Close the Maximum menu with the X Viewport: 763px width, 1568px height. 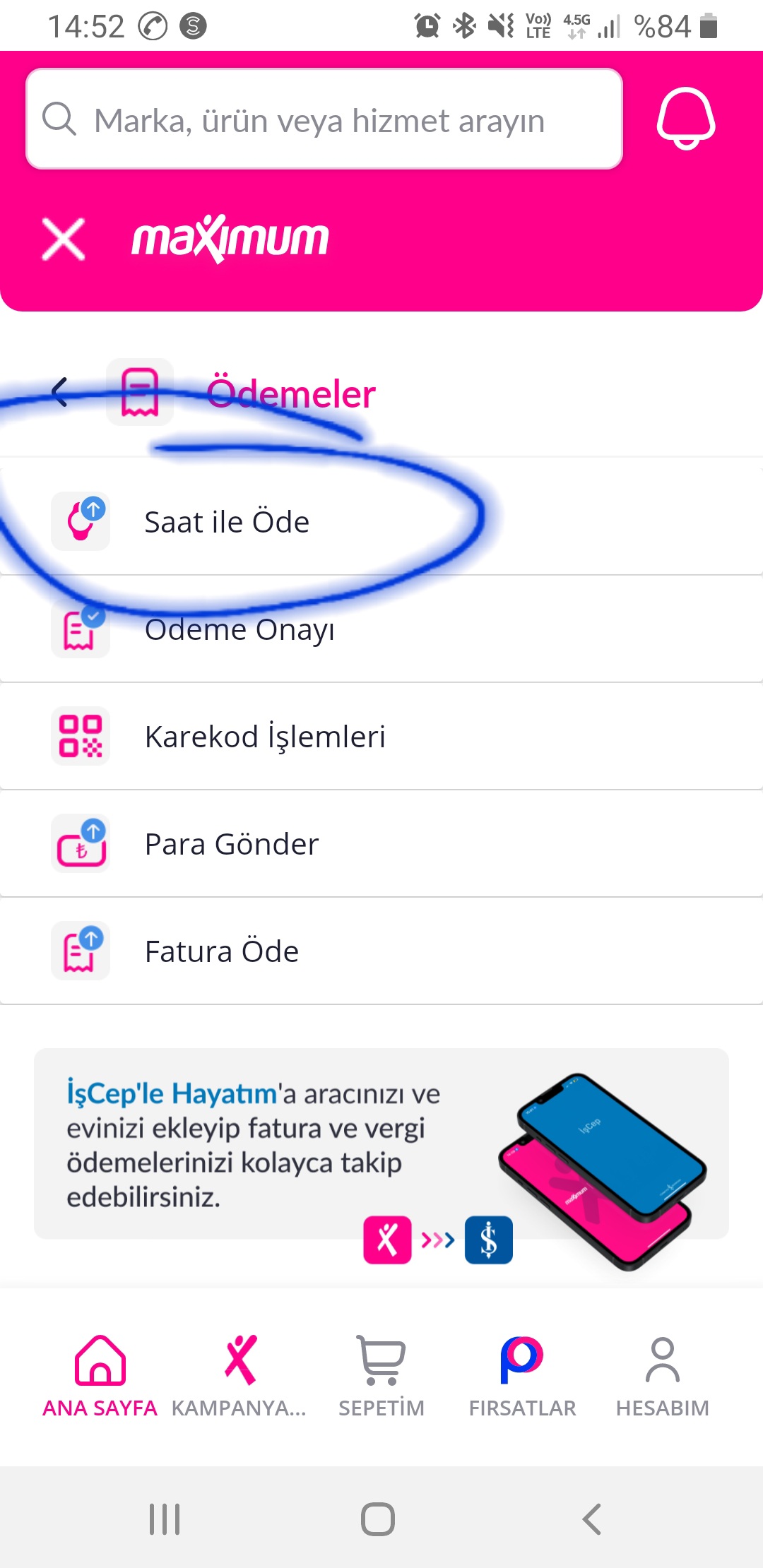[x=64, y=239]
